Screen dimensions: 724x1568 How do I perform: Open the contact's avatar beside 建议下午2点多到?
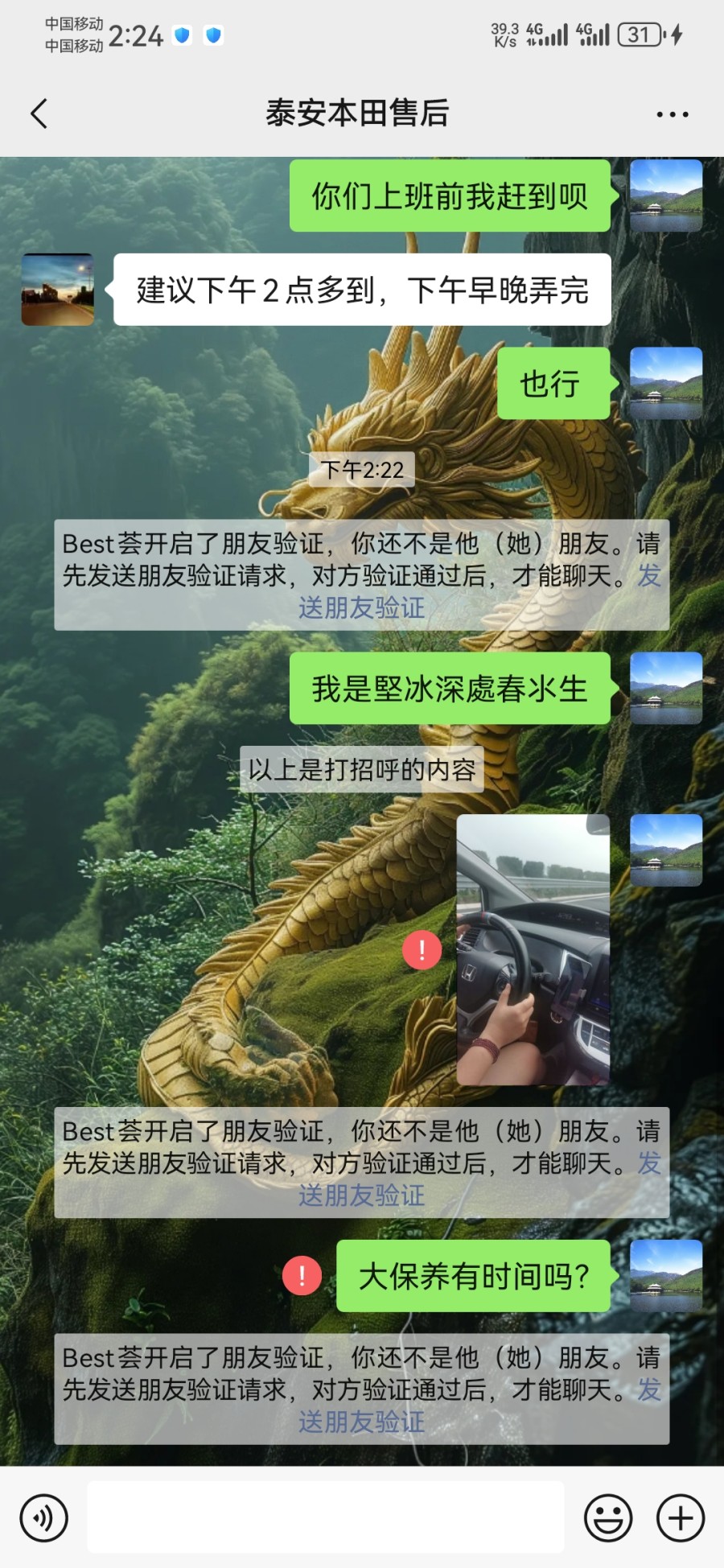pos(57,290)
